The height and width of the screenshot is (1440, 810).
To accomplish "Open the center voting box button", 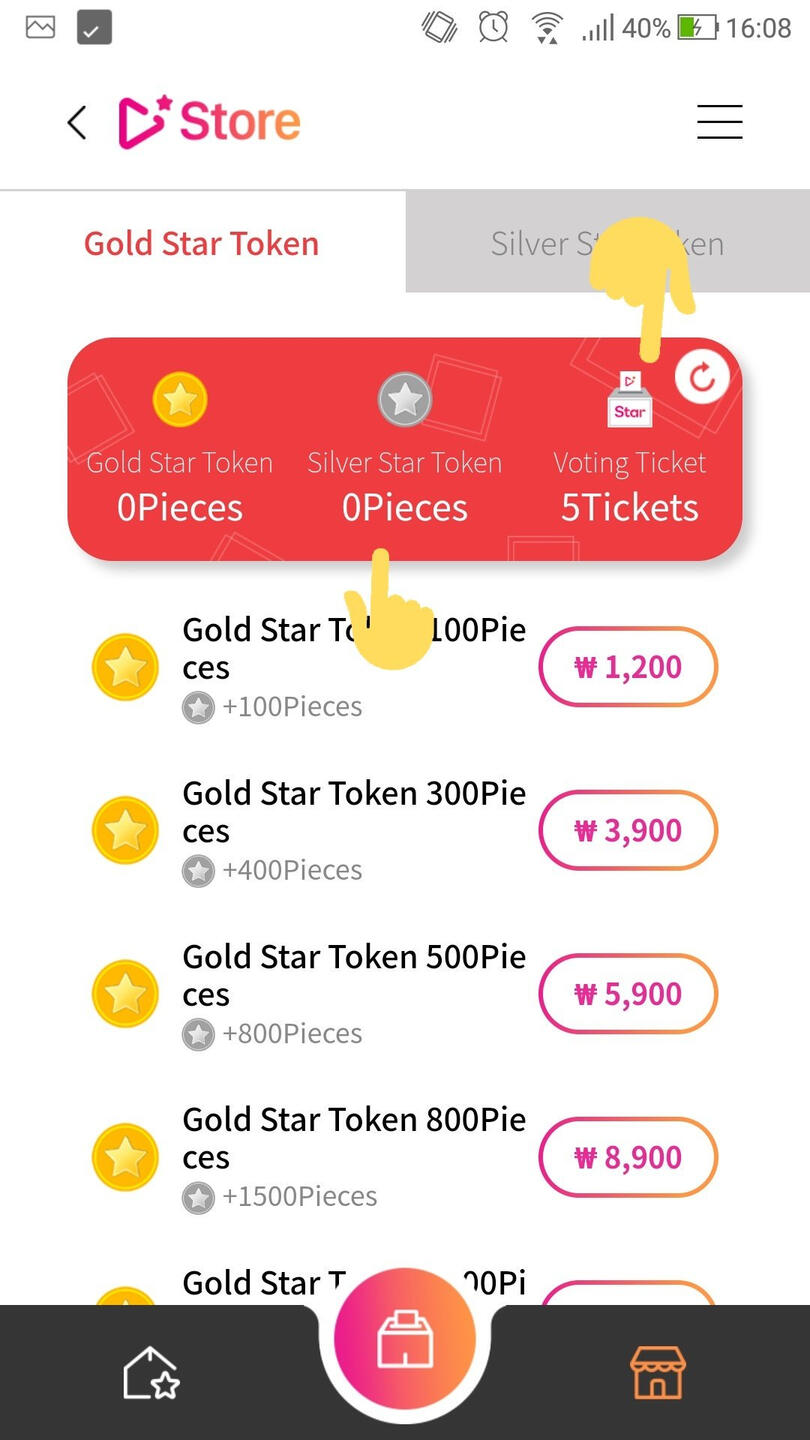I will point(405,1340).
